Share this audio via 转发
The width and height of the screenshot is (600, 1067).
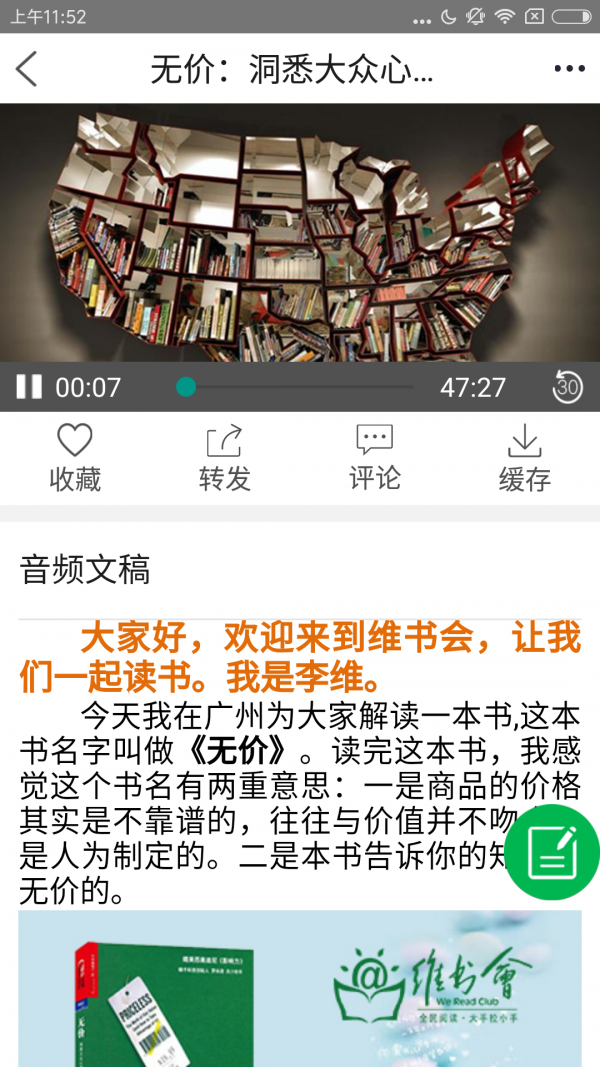pyautogui.click(x=225, y=458)
